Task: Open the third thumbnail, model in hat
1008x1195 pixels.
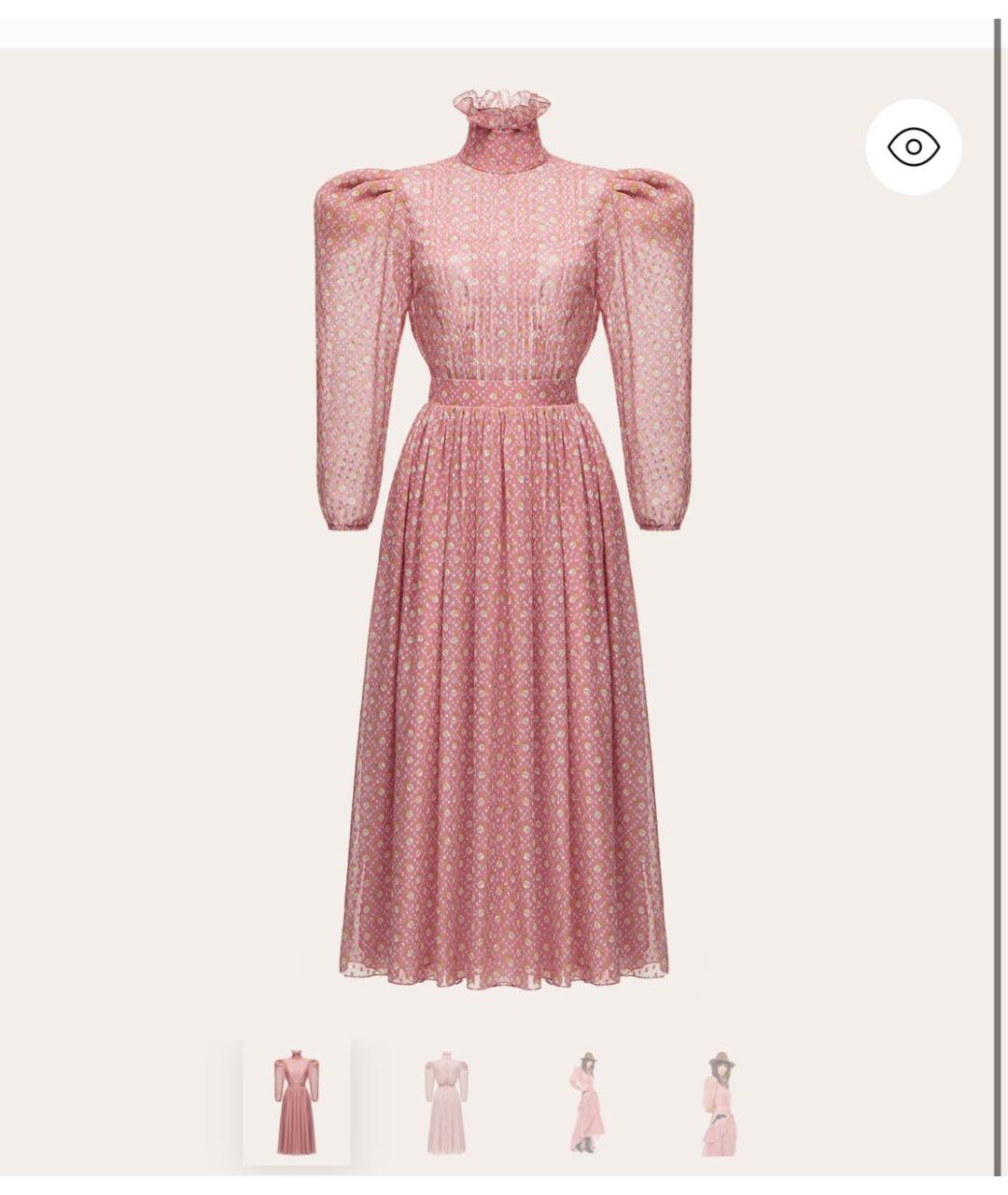Action: 587,1103
